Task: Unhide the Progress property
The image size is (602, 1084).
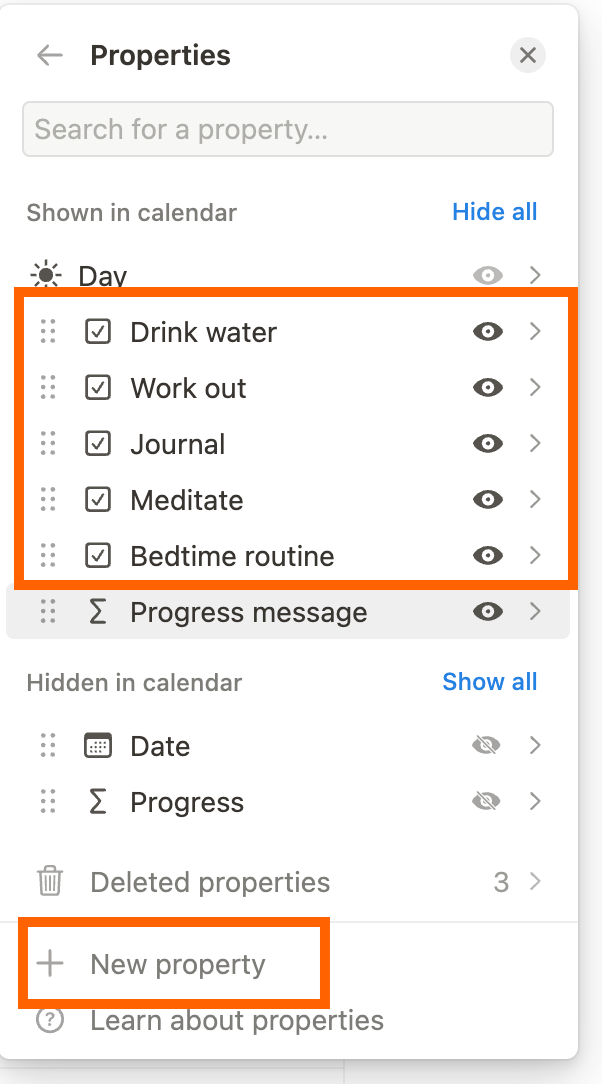Action: click(488, 802)
